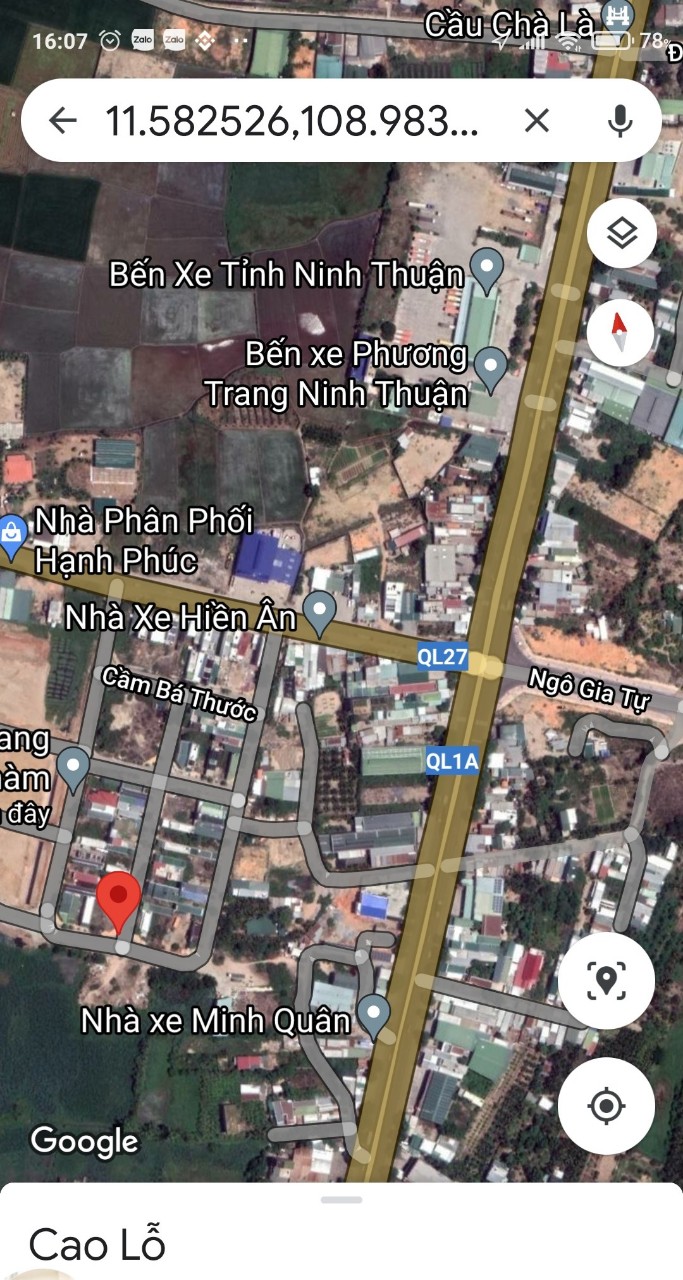Open Nhà Xe Hiền Ân place marker
Image resolution: width=683 pixels, height=1280 pixels.
coord(319,610)
